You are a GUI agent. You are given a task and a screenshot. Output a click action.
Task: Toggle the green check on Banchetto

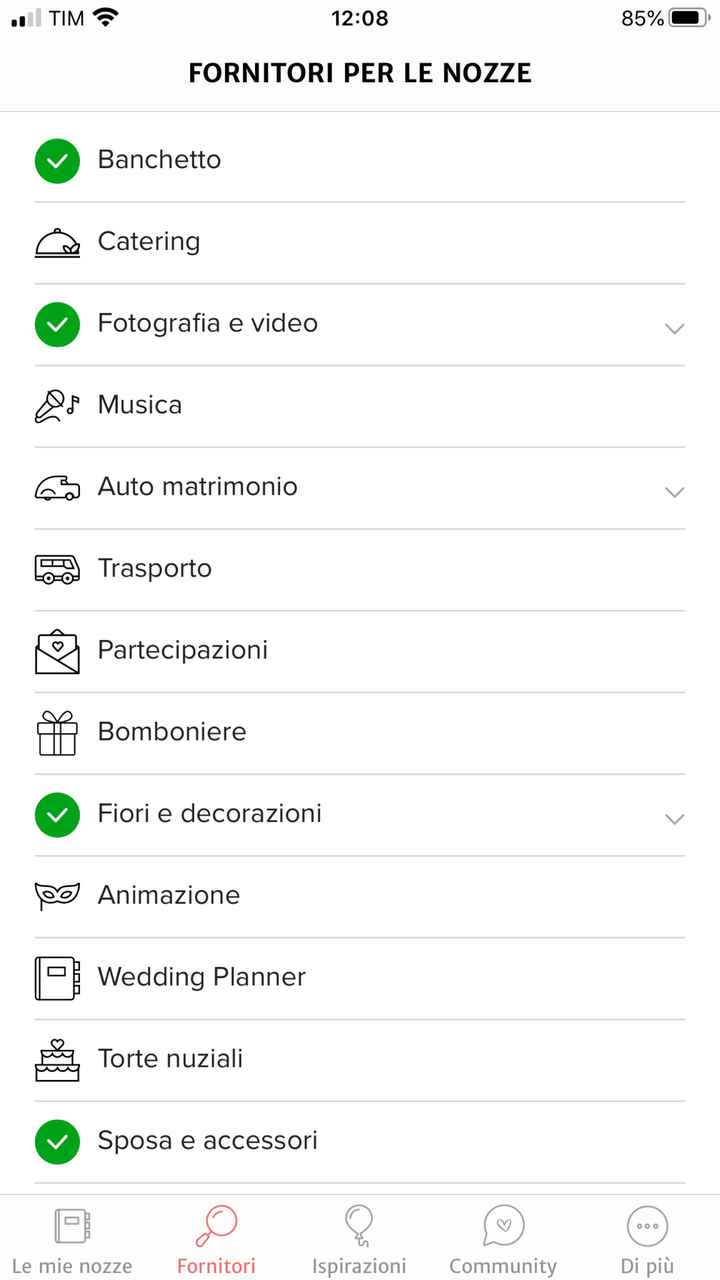pyautogui.click(x=57, y=160)
